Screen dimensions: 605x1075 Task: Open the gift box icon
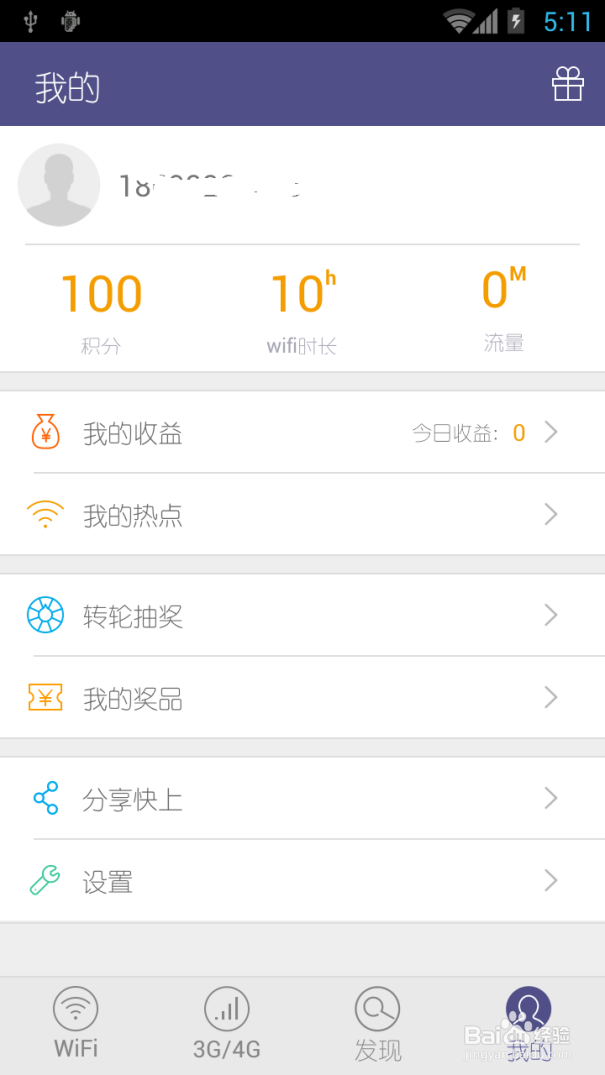(568, 86)
